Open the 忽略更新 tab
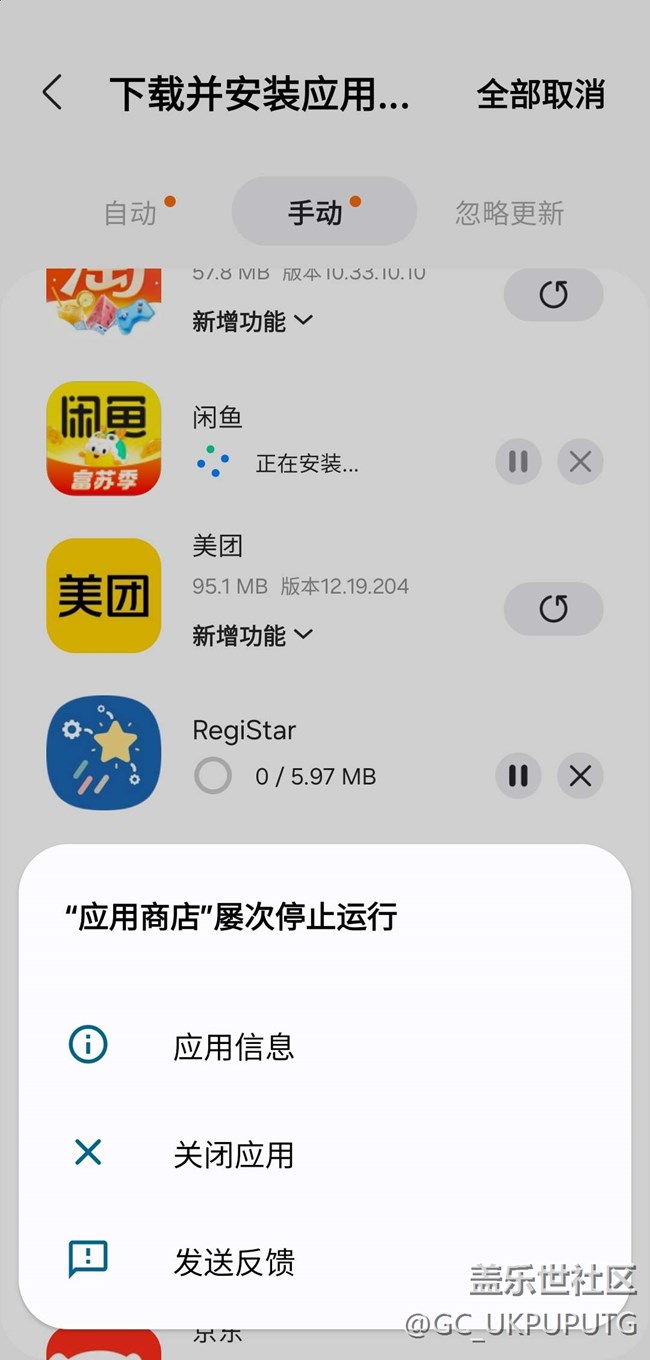This screenshot has height=1360, width=650. [x=510, y=213]
